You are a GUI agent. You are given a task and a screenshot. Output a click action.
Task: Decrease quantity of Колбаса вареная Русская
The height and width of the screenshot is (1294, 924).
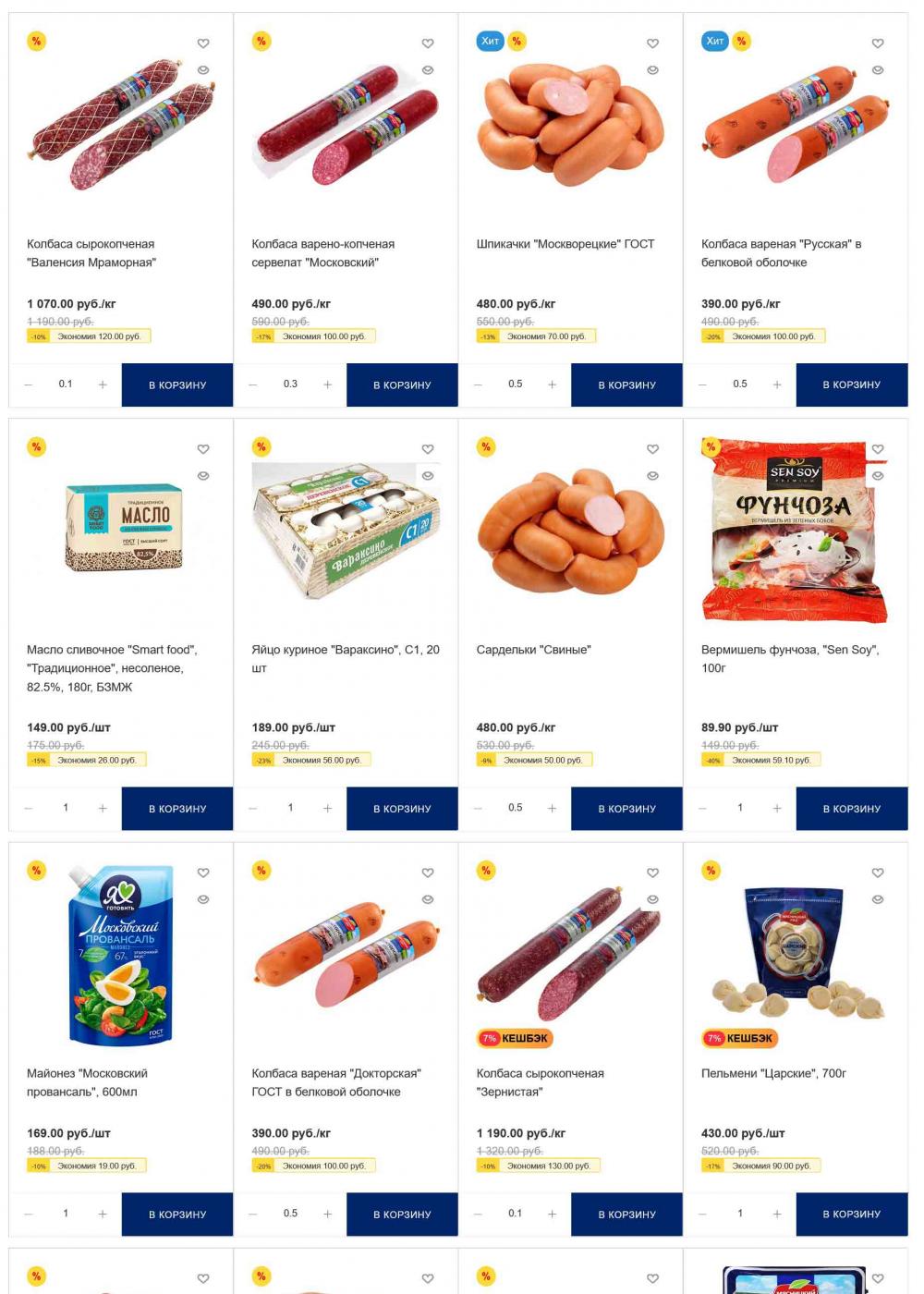[702, 385]
